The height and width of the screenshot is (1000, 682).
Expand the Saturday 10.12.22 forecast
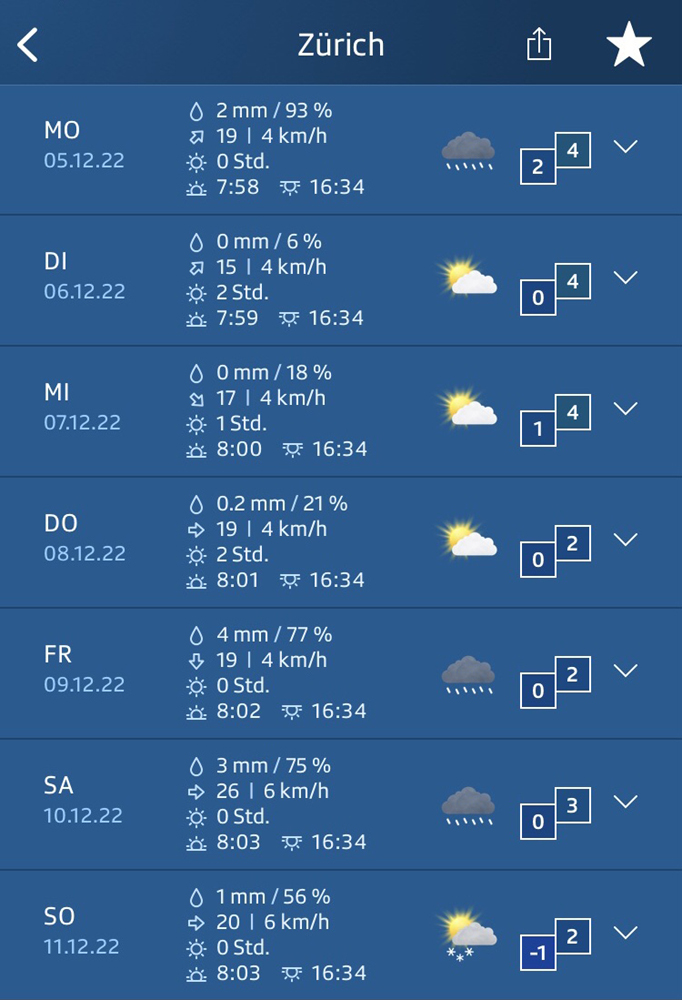625,802
